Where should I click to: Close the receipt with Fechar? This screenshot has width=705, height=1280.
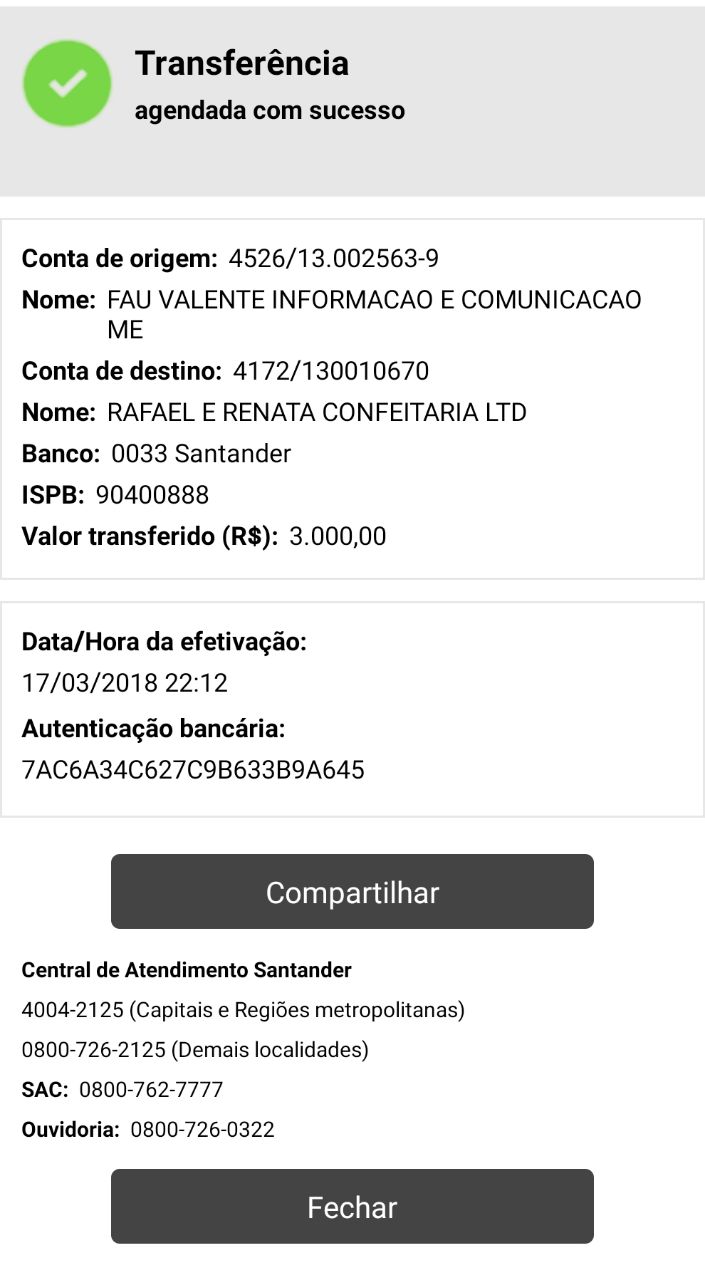(352, 1206)
